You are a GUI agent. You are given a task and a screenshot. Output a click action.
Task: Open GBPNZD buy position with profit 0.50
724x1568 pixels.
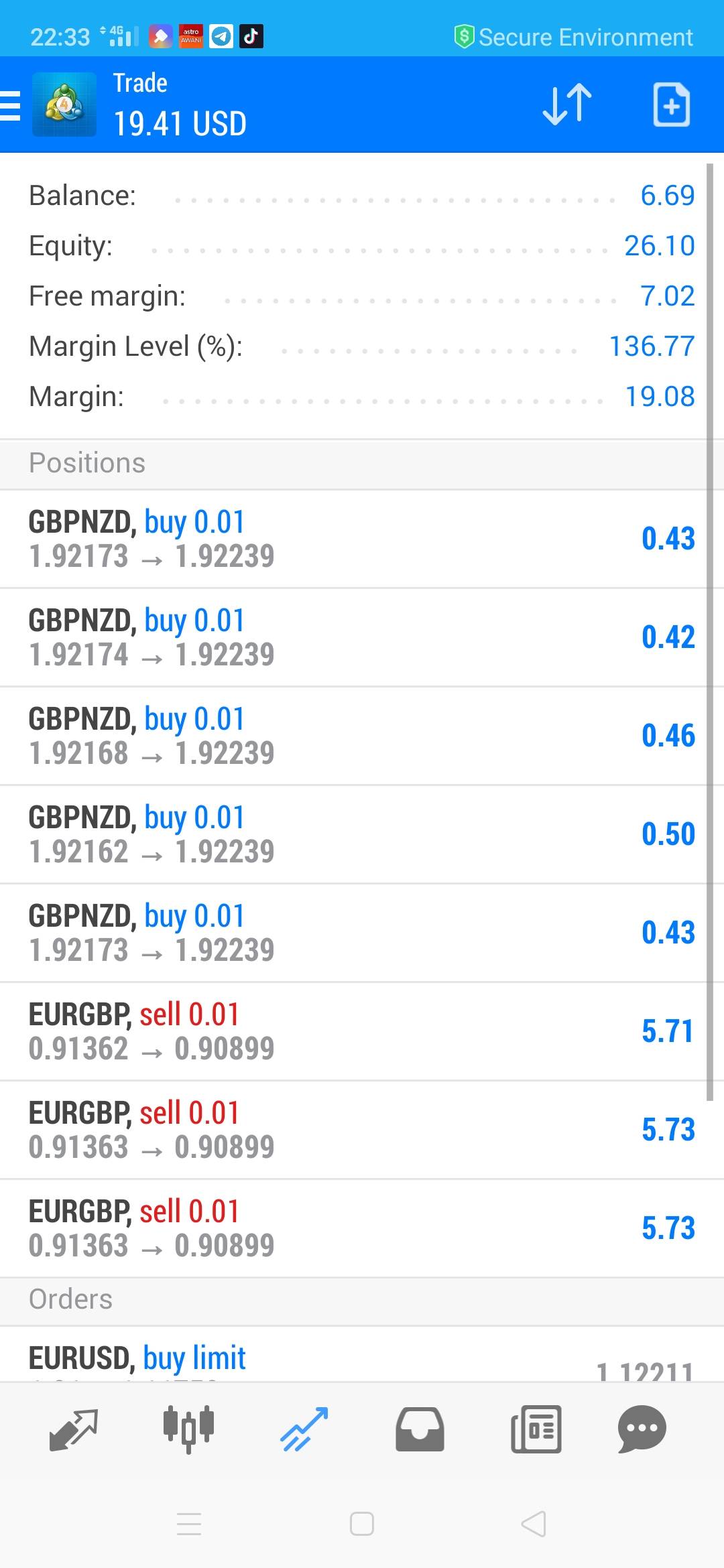click(x=362, y=834)
